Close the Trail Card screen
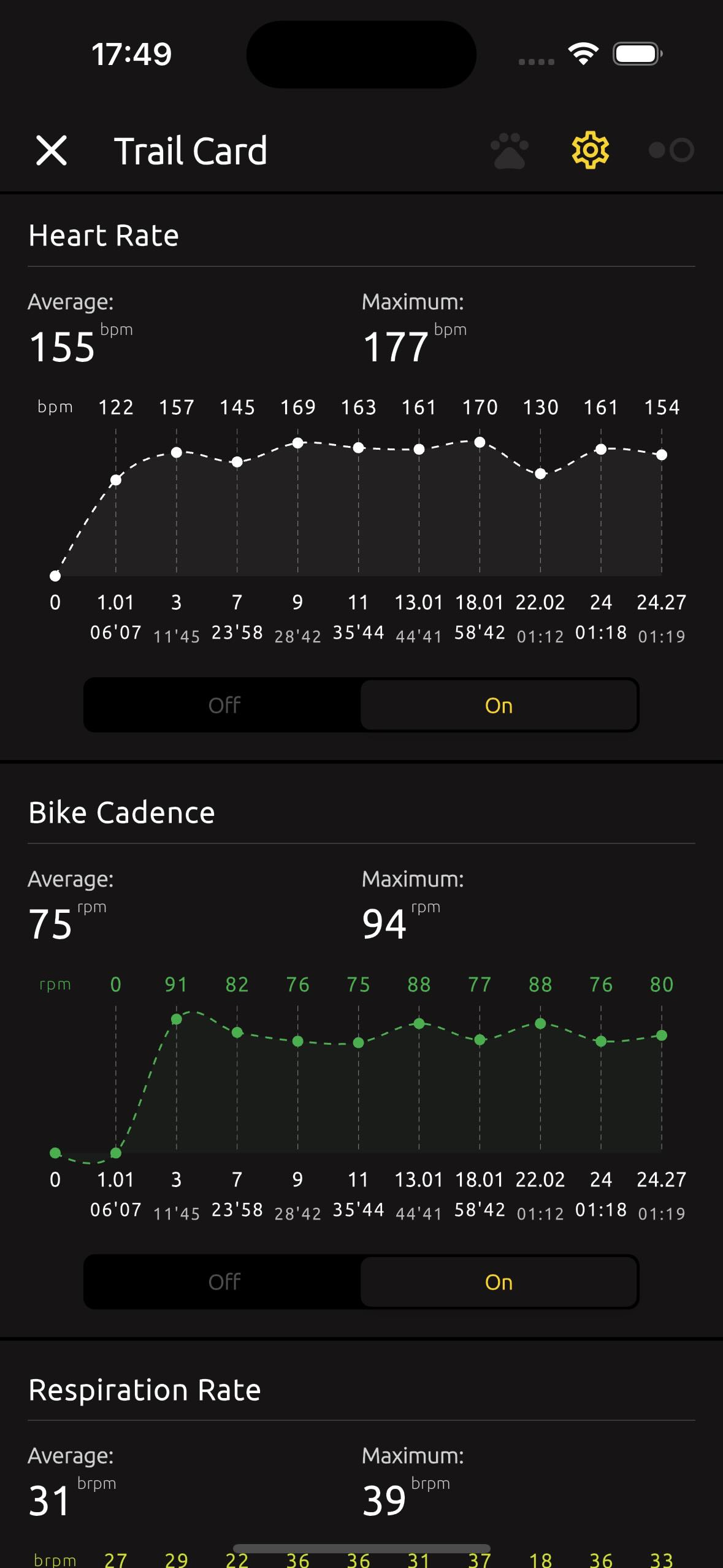The image size is (723, 1568). point(52,150)
